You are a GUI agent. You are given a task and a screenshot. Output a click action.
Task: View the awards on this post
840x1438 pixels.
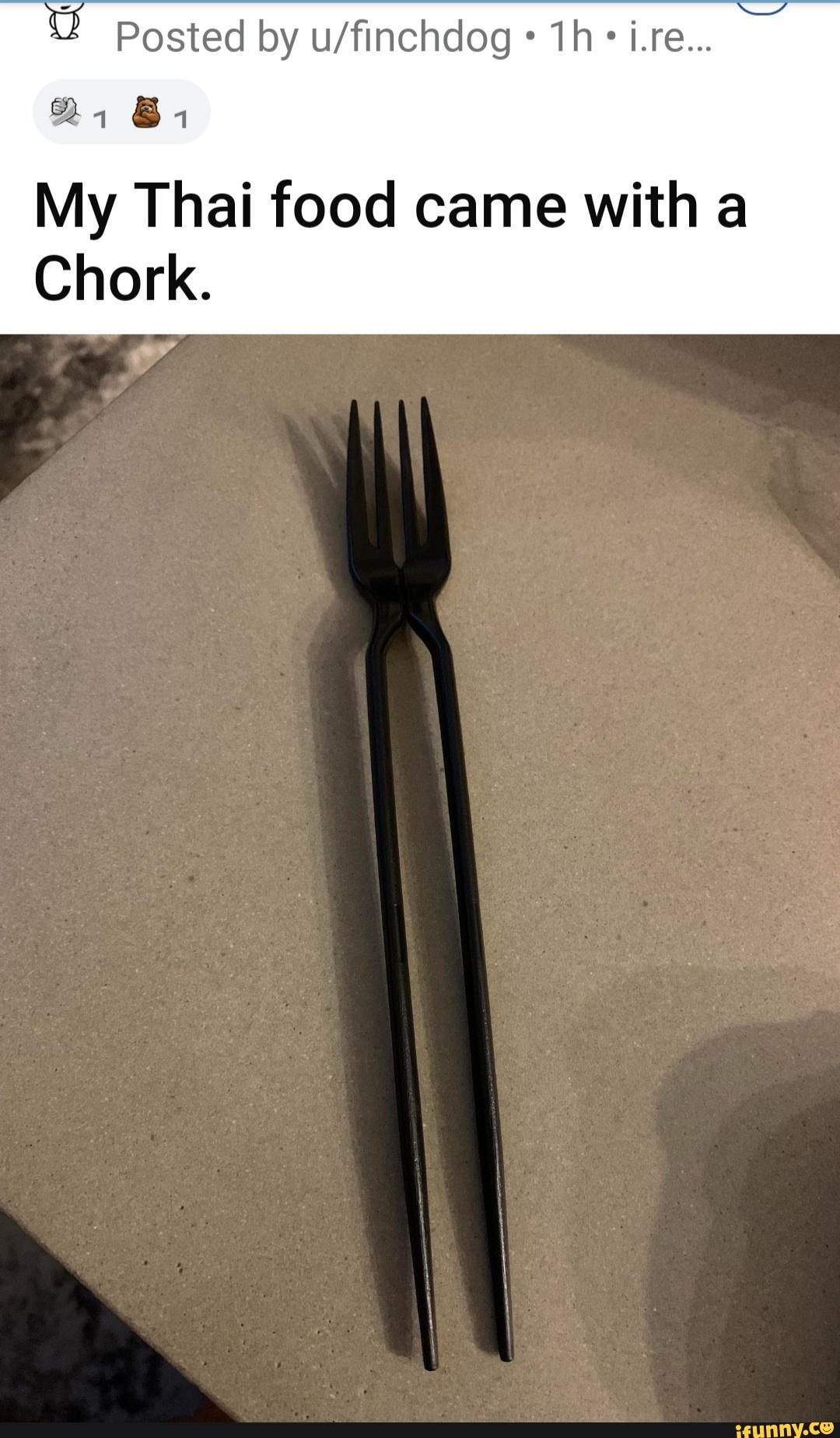(x=121, y=113)
